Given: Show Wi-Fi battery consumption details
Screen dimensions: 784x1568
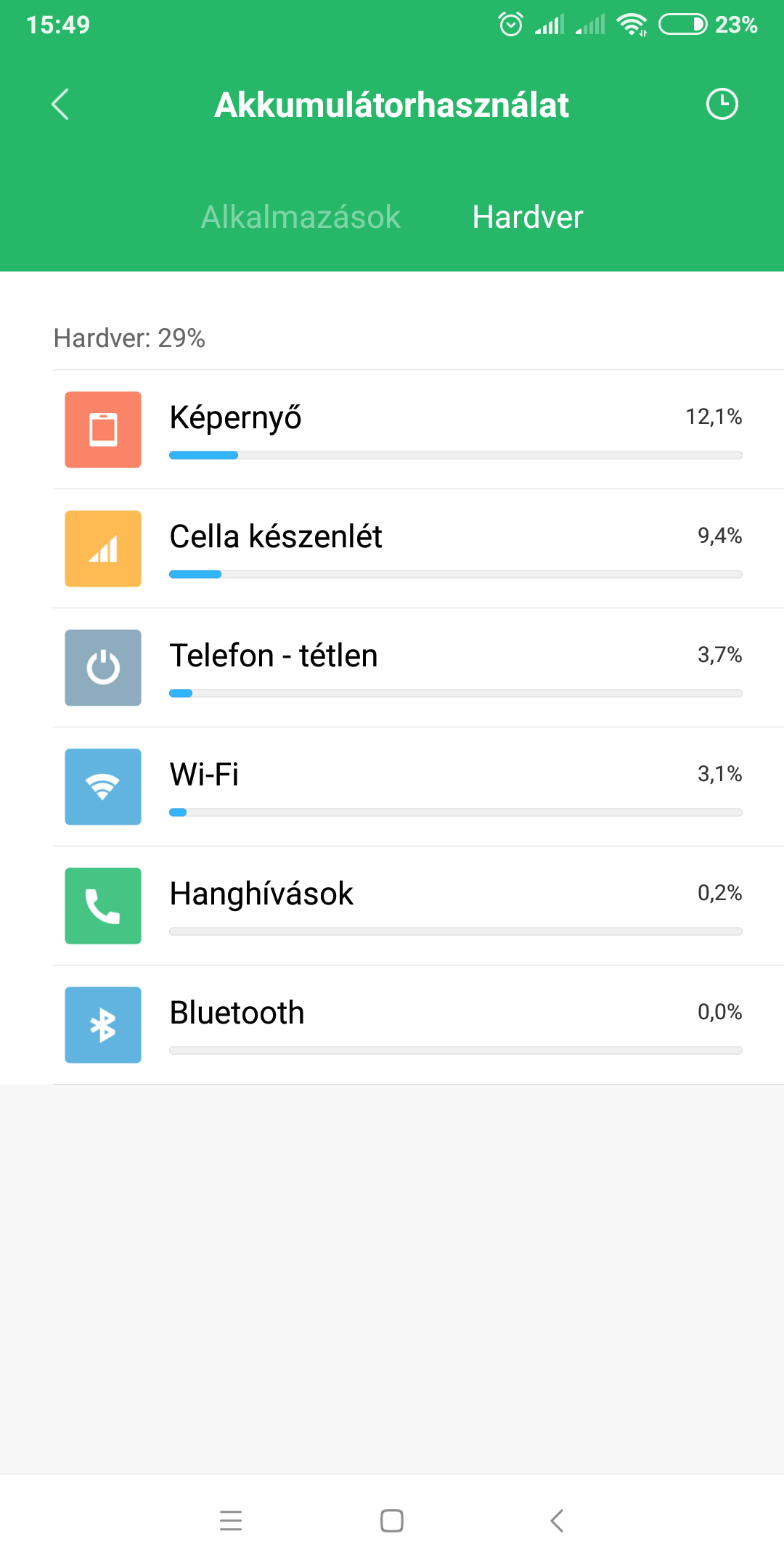Looking at the screenshot, I should point(418,787).
